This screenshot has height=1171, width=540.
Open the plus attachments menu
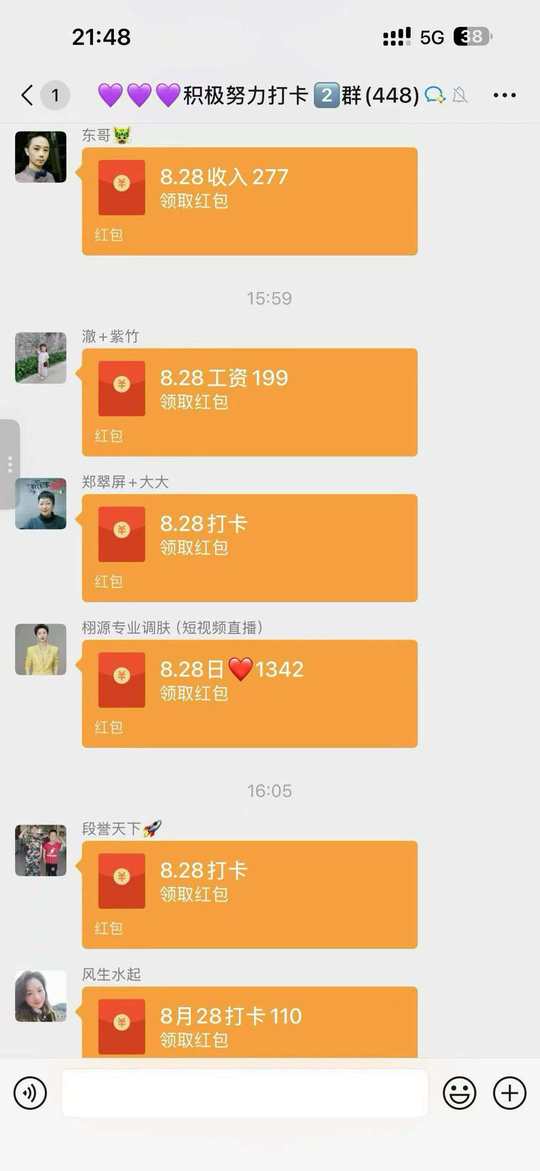[509, 1093]
